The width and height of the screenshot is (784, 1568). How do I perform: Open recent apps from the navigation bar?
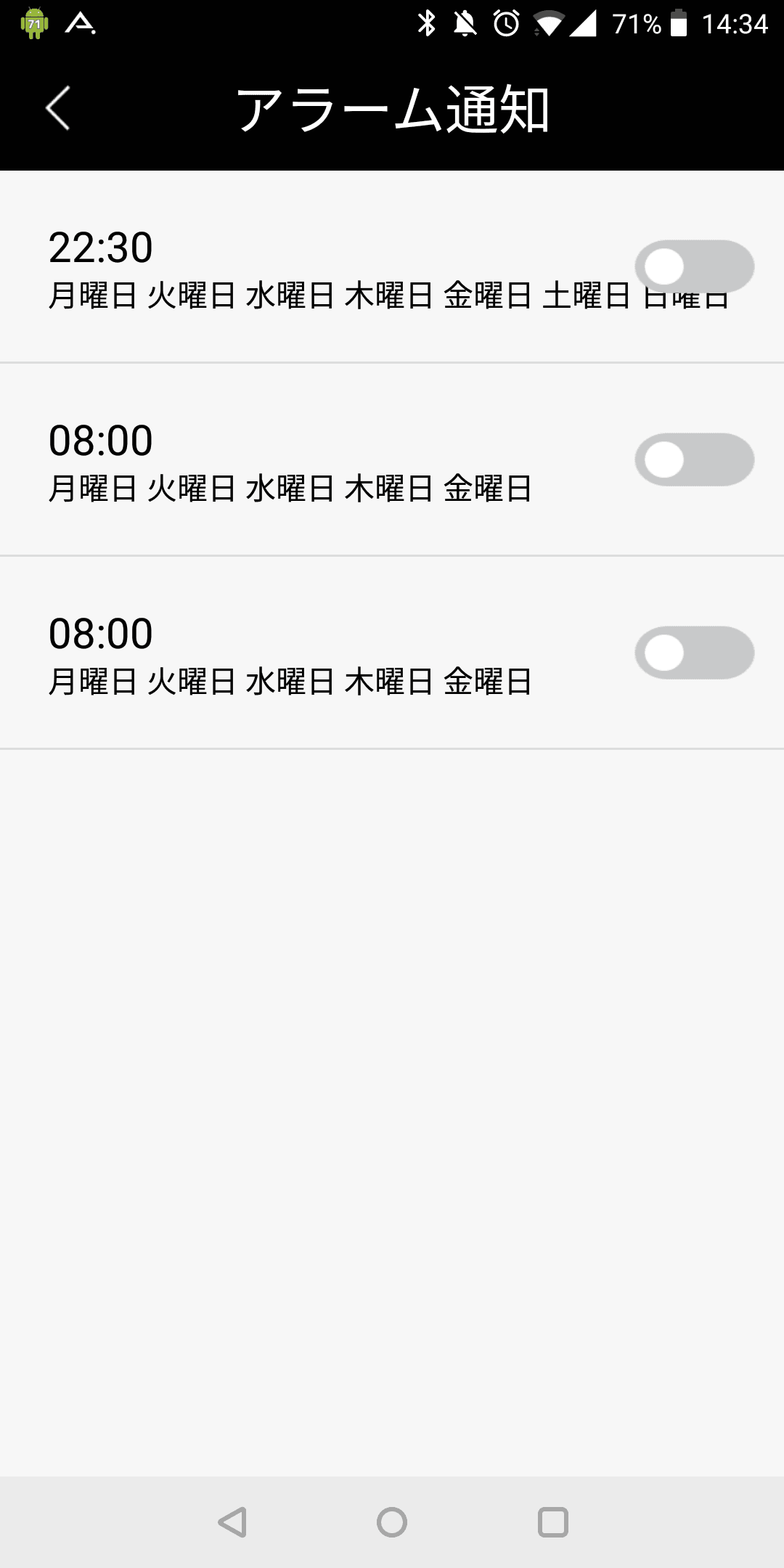[x=552, y=1522]
